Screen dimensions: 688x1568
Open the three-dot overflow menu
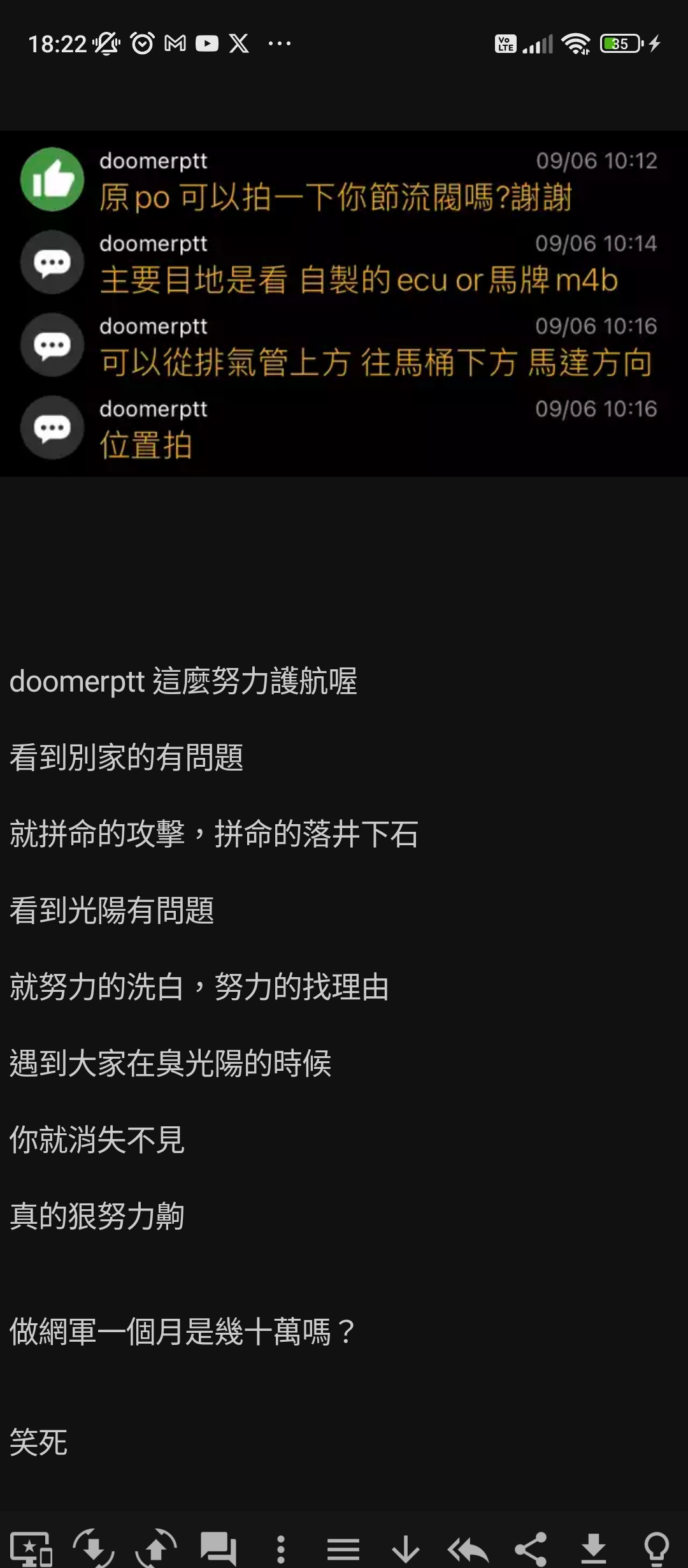coord(280,1548)
